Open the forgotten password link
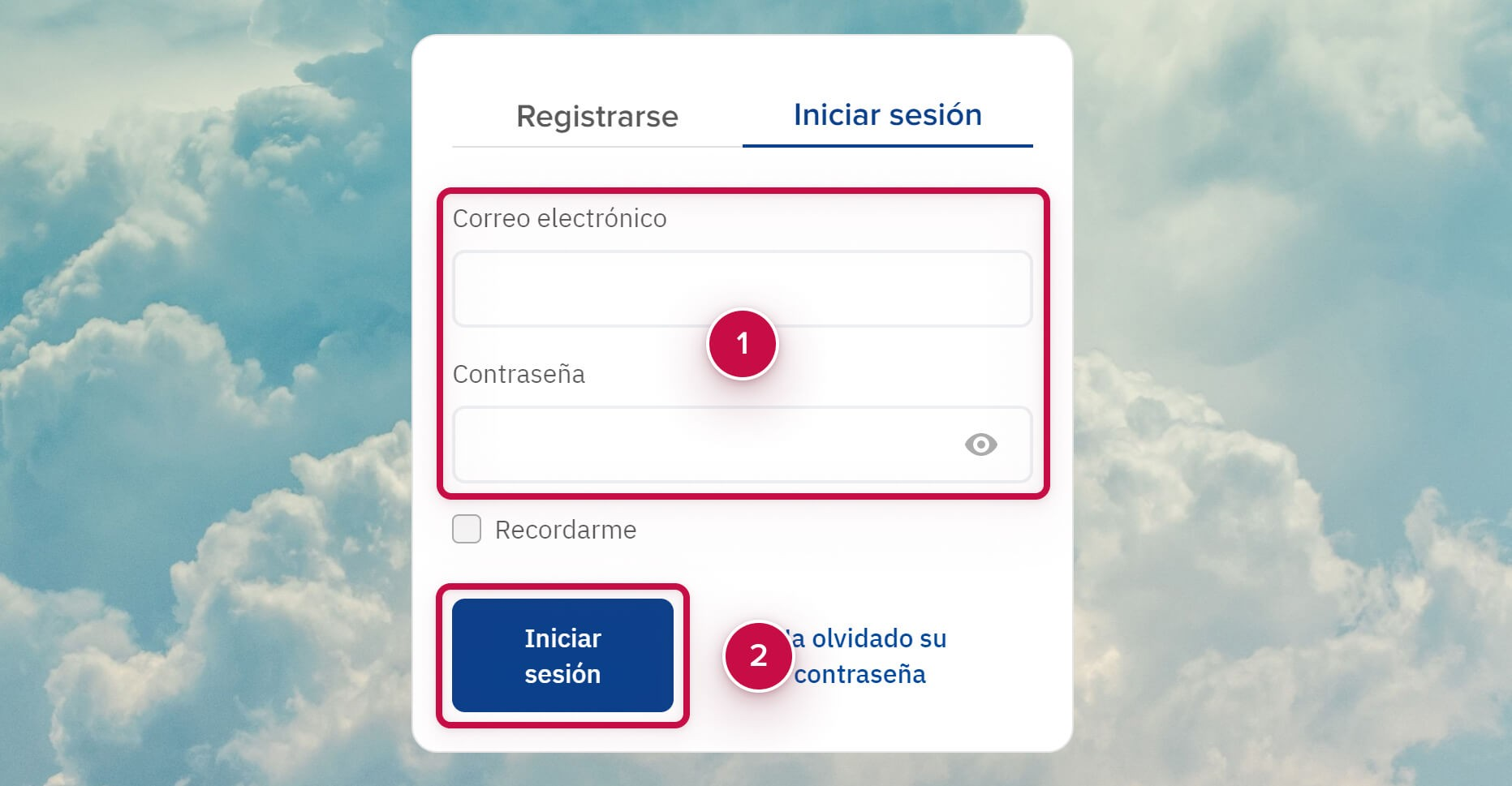1512x786 pixels. pos(868,657)
